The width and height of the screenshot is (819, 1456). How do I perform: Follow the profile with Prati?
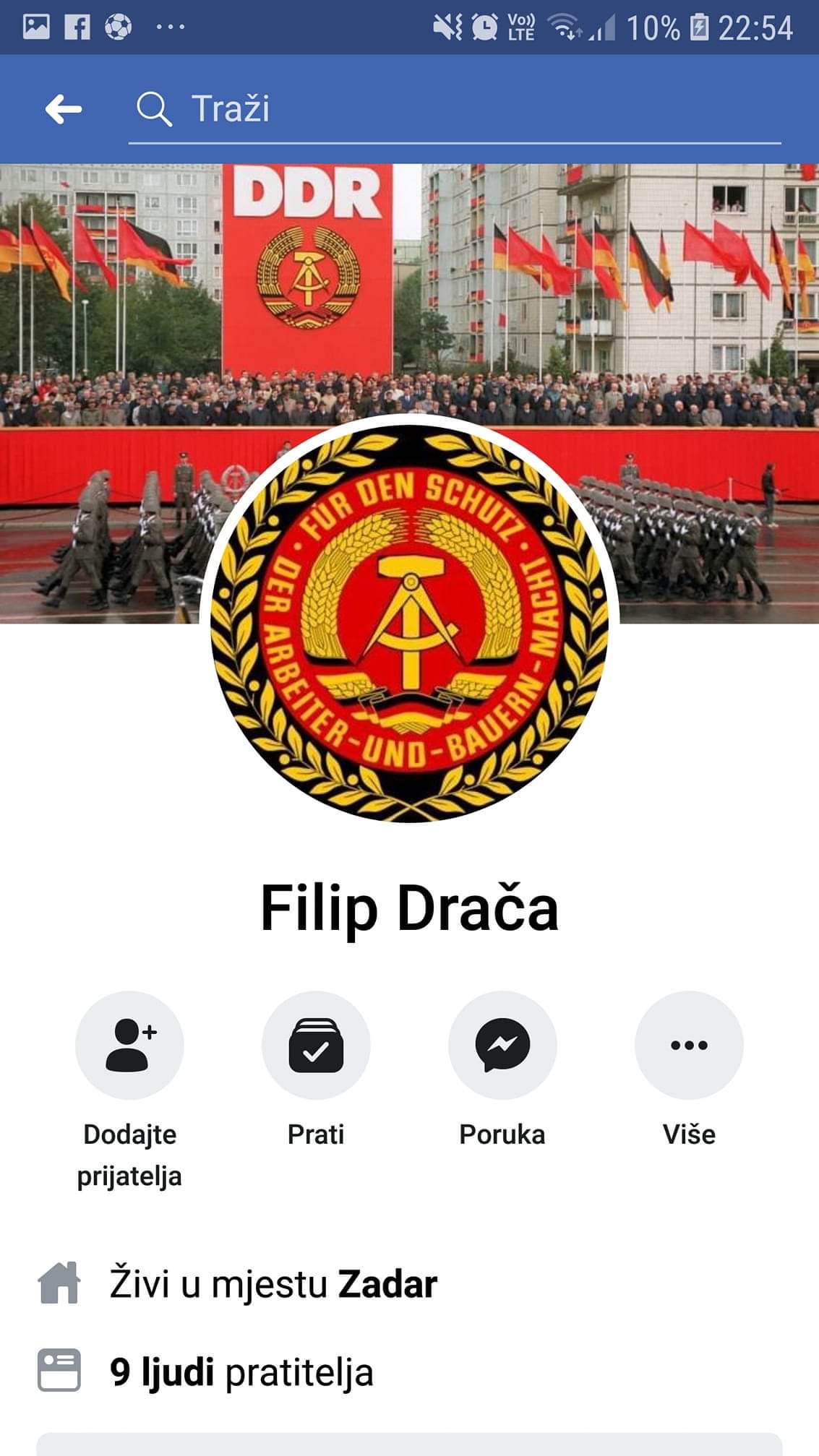pos(316,1045)
